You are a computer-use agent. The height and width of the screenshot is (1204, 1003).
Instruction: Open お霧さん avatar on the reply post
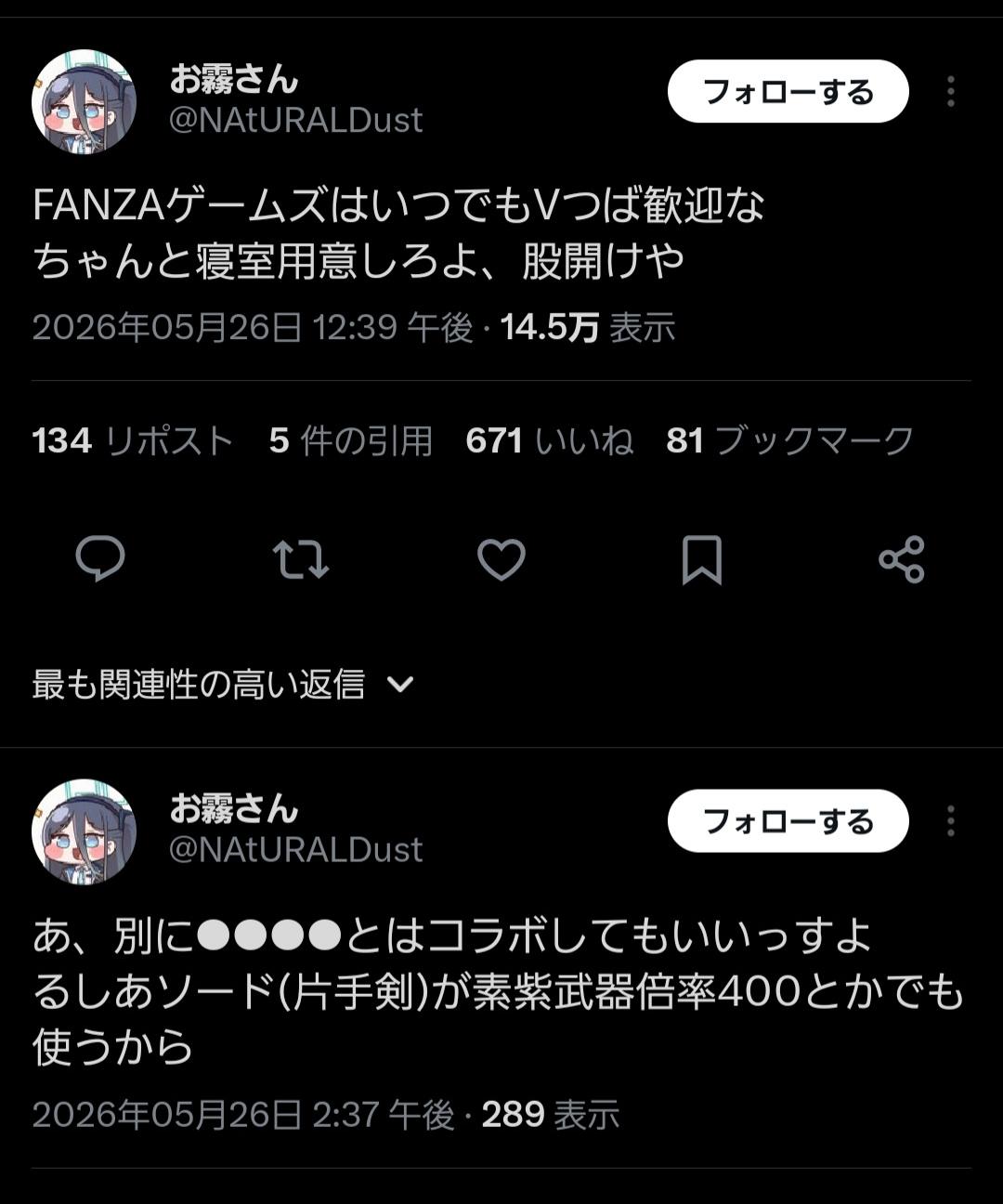coord(85,831)
